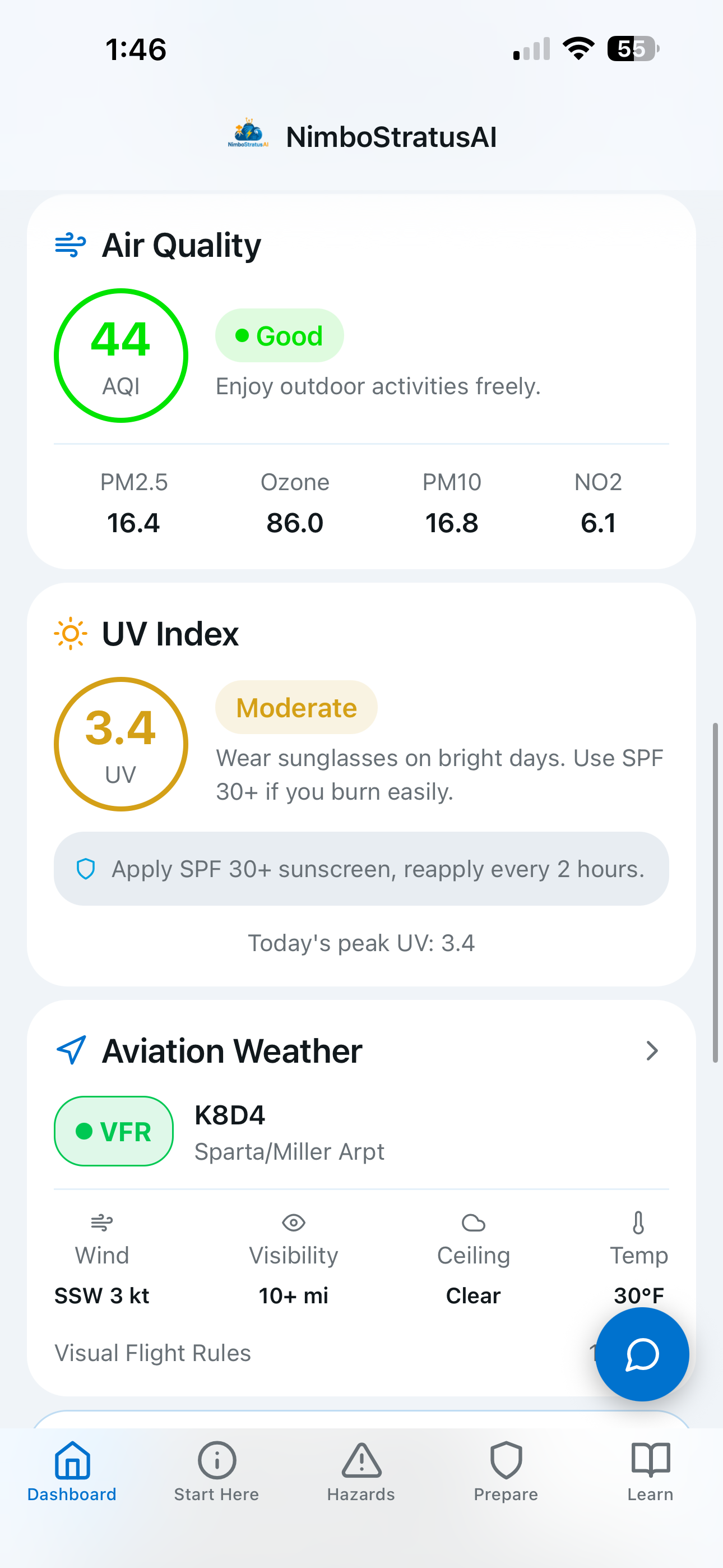The image size is (723, 1568).
Task: Select the VFR status badge
Action: click(x=113, y=1132)
